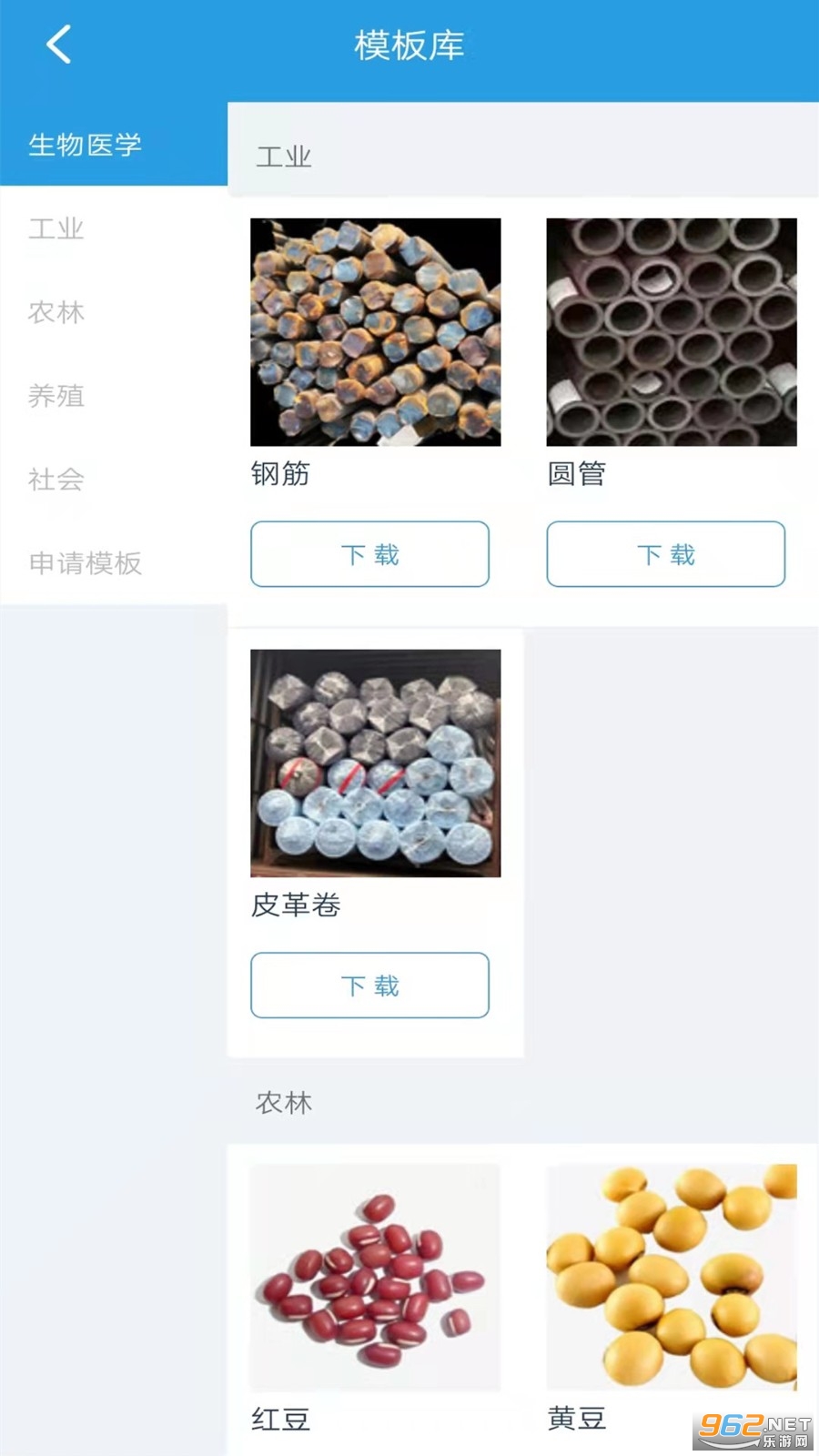Download the 钢筋 template
This screenshot has width=819, height=1456.
click(369, 554)
